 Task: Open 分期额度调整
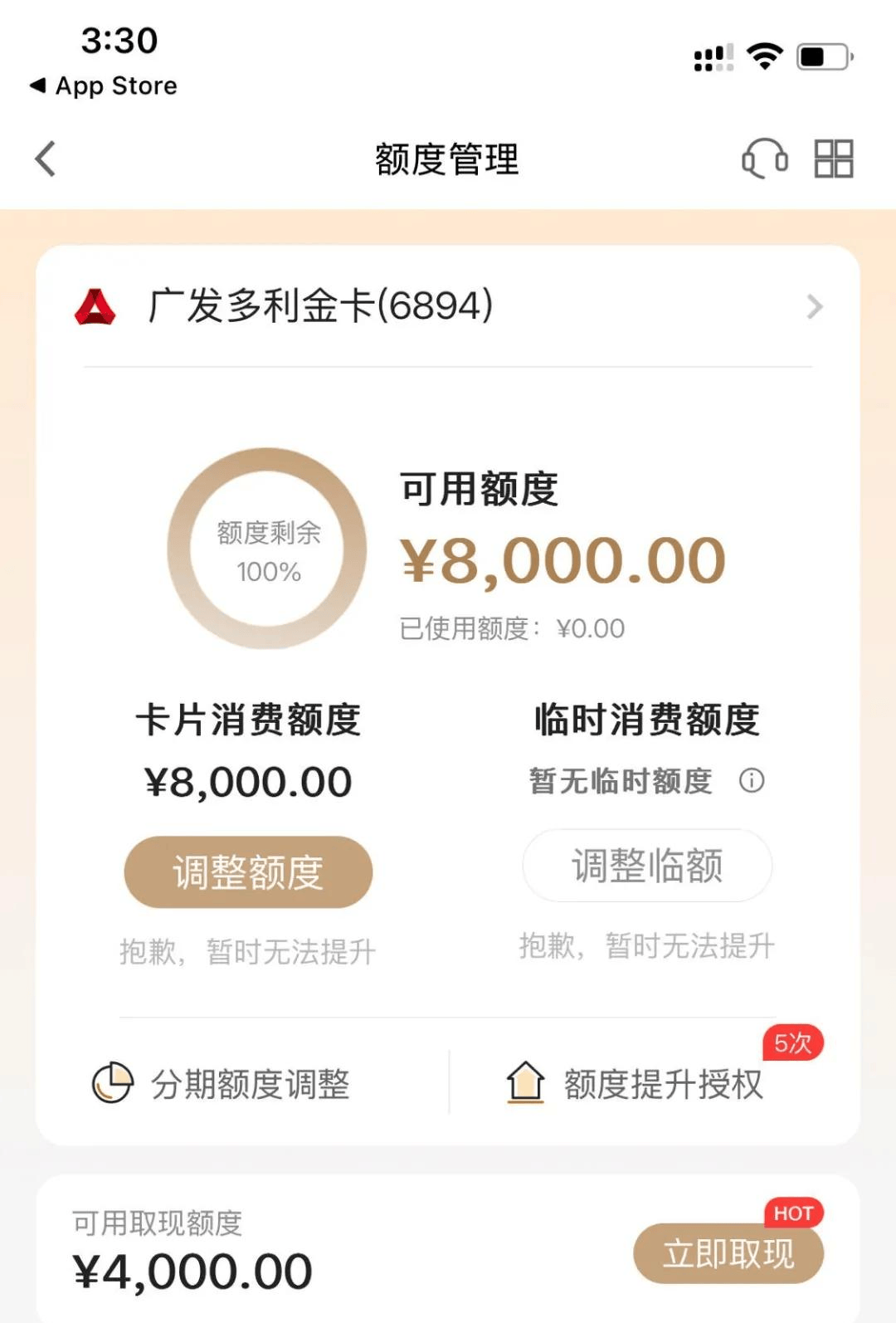(x=222, y=1084)
